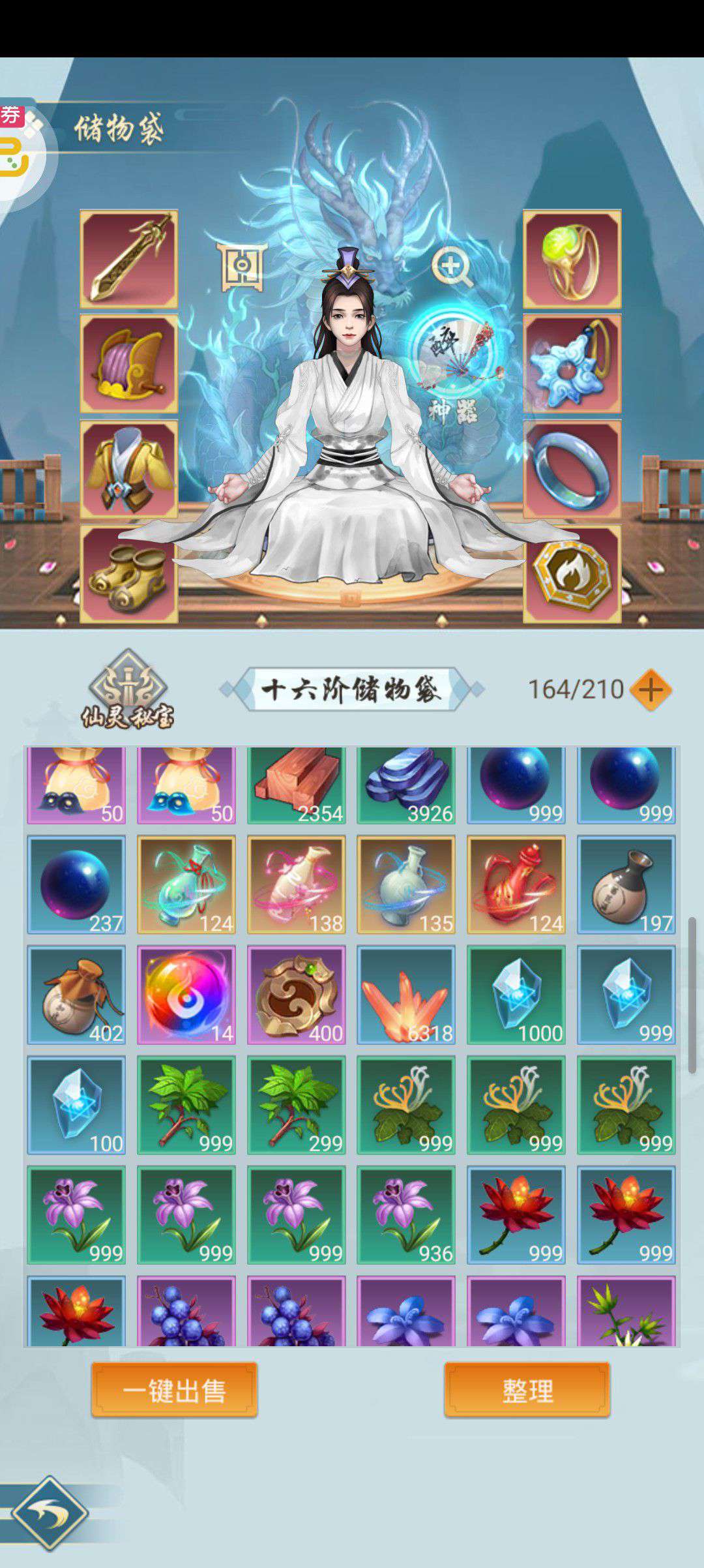
Task: Select the dark pottery jug with 197
Action: (x=626, y=885)
